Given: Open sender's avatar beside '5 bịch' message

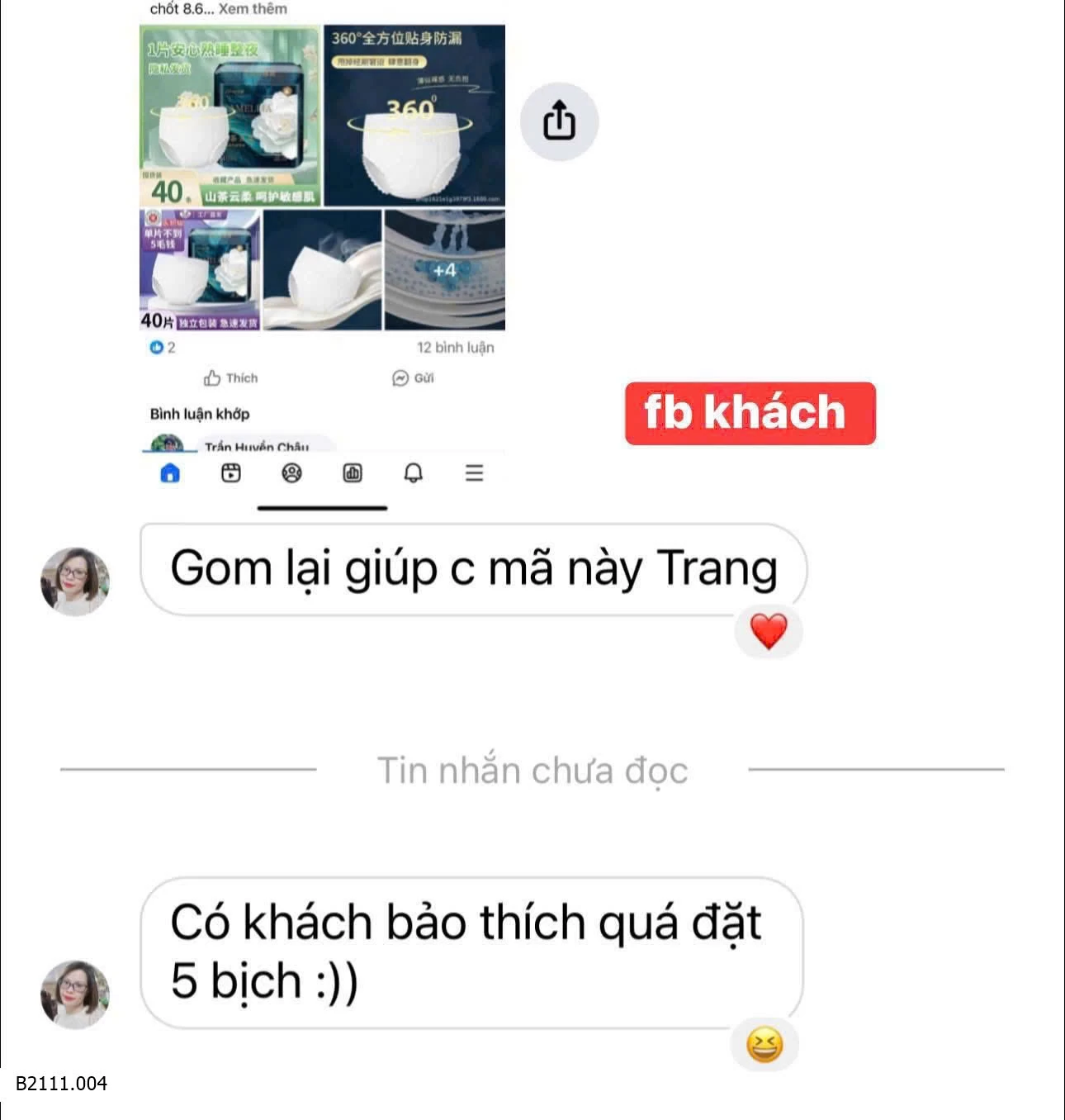Looking at the screenshot, I should pos(75,994).
